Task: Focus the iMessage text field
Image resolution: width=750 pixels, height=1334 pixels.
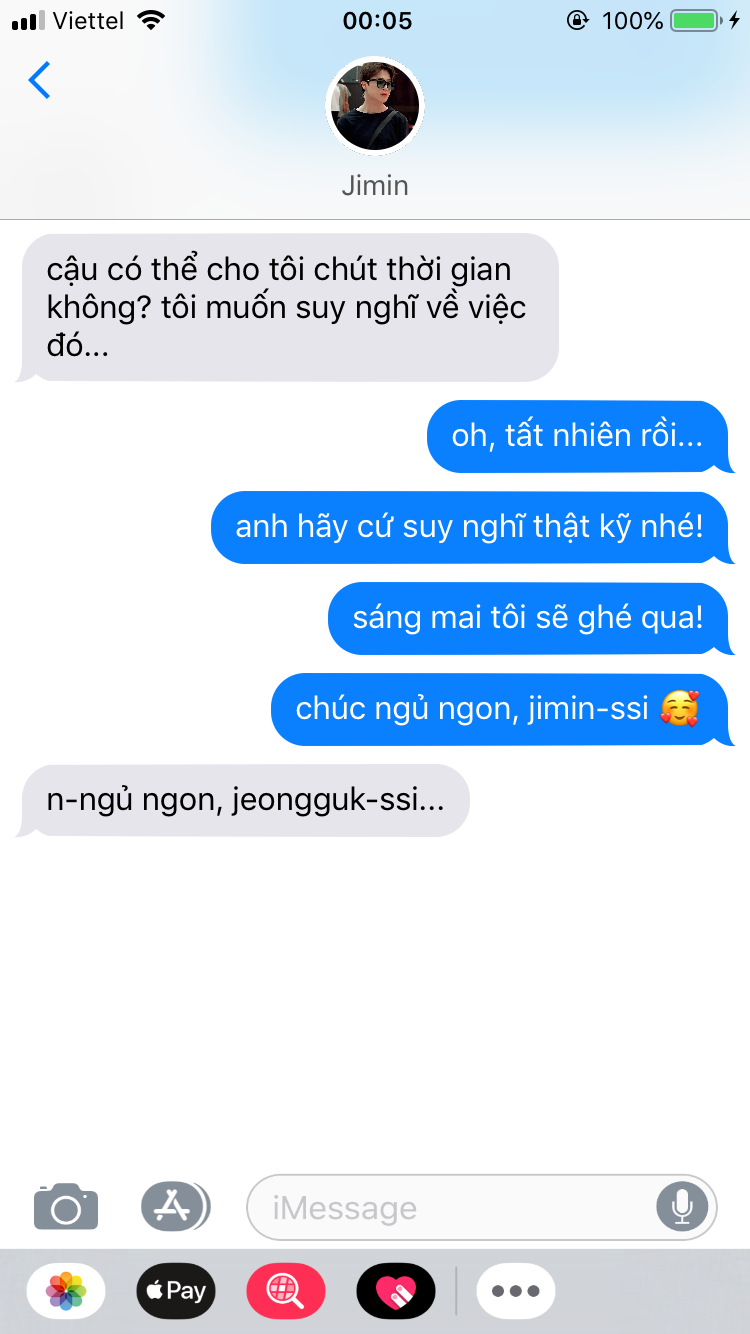Action: 450,1208
